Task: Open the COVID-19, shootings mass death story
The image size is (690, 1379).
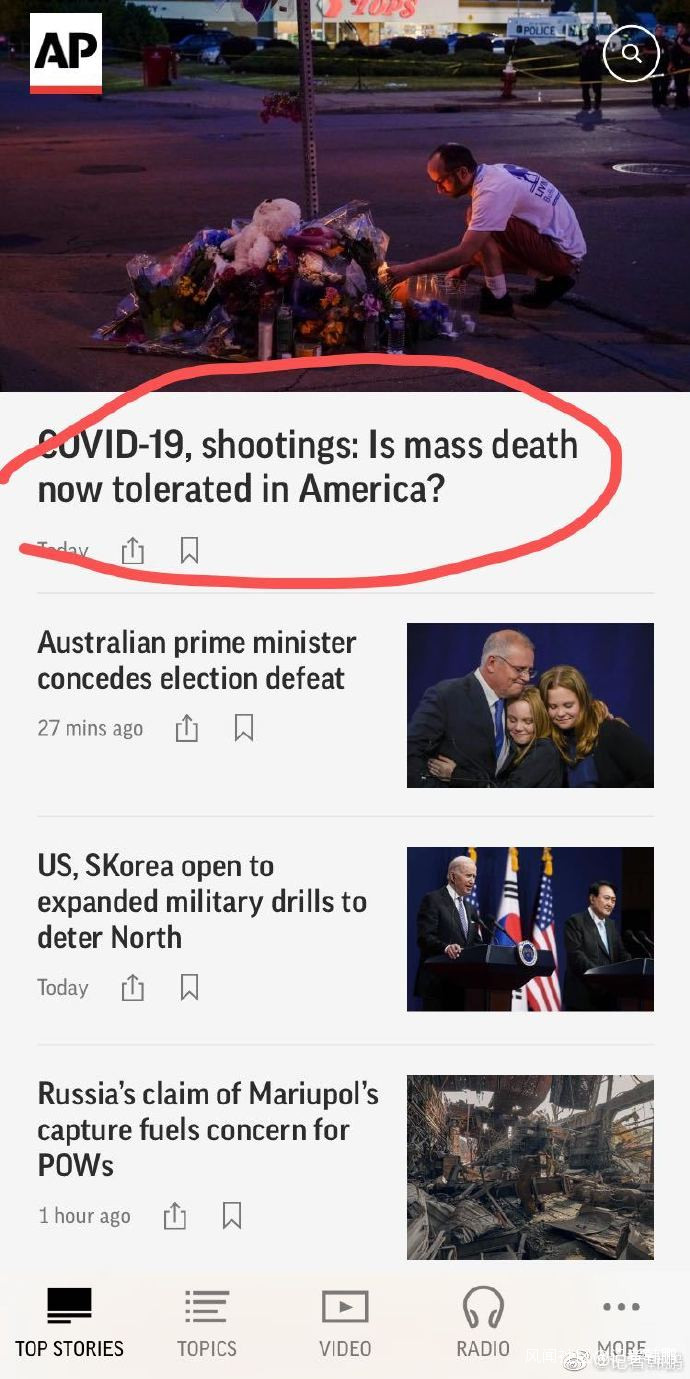Action: (x=307, y=466)
